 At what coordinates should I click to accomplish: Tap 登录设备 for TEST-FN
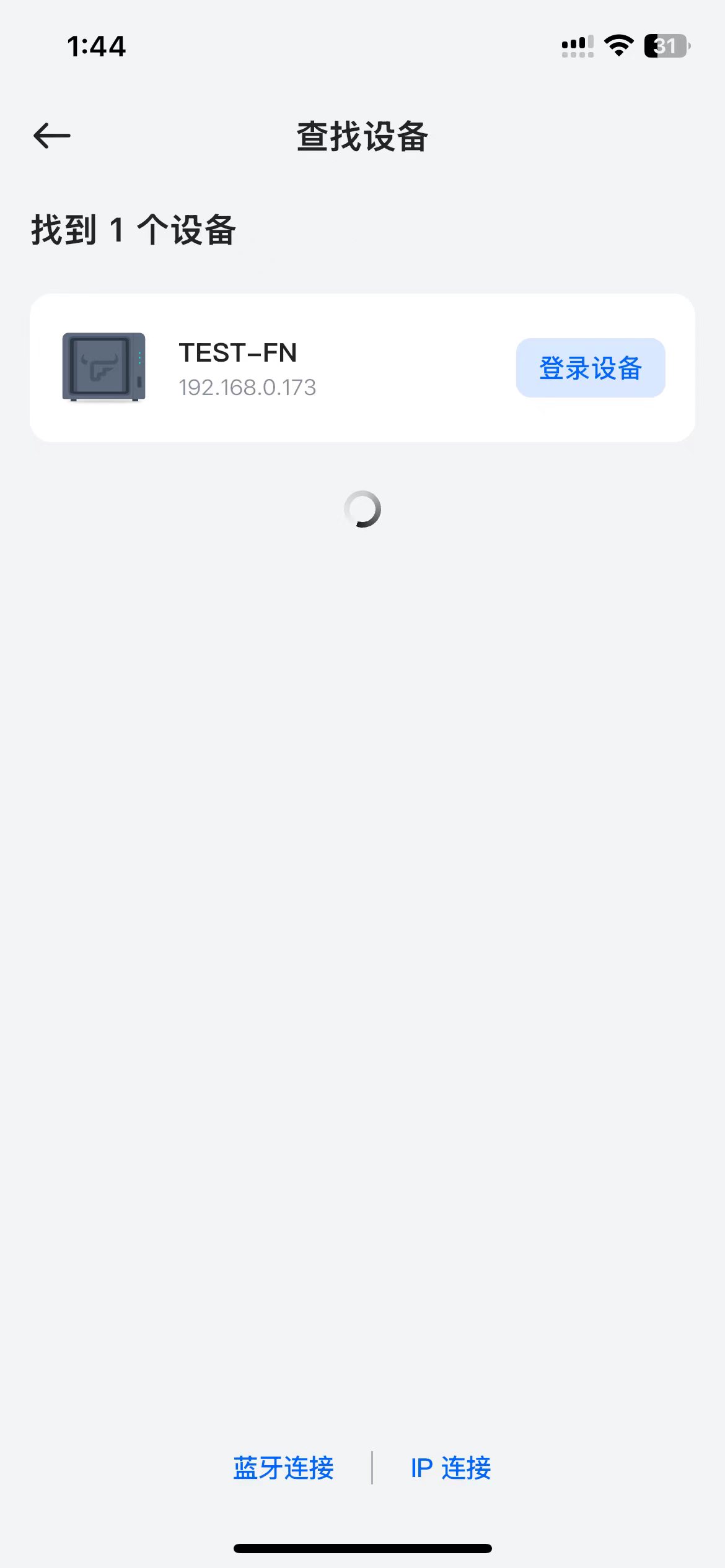[590, 368]
